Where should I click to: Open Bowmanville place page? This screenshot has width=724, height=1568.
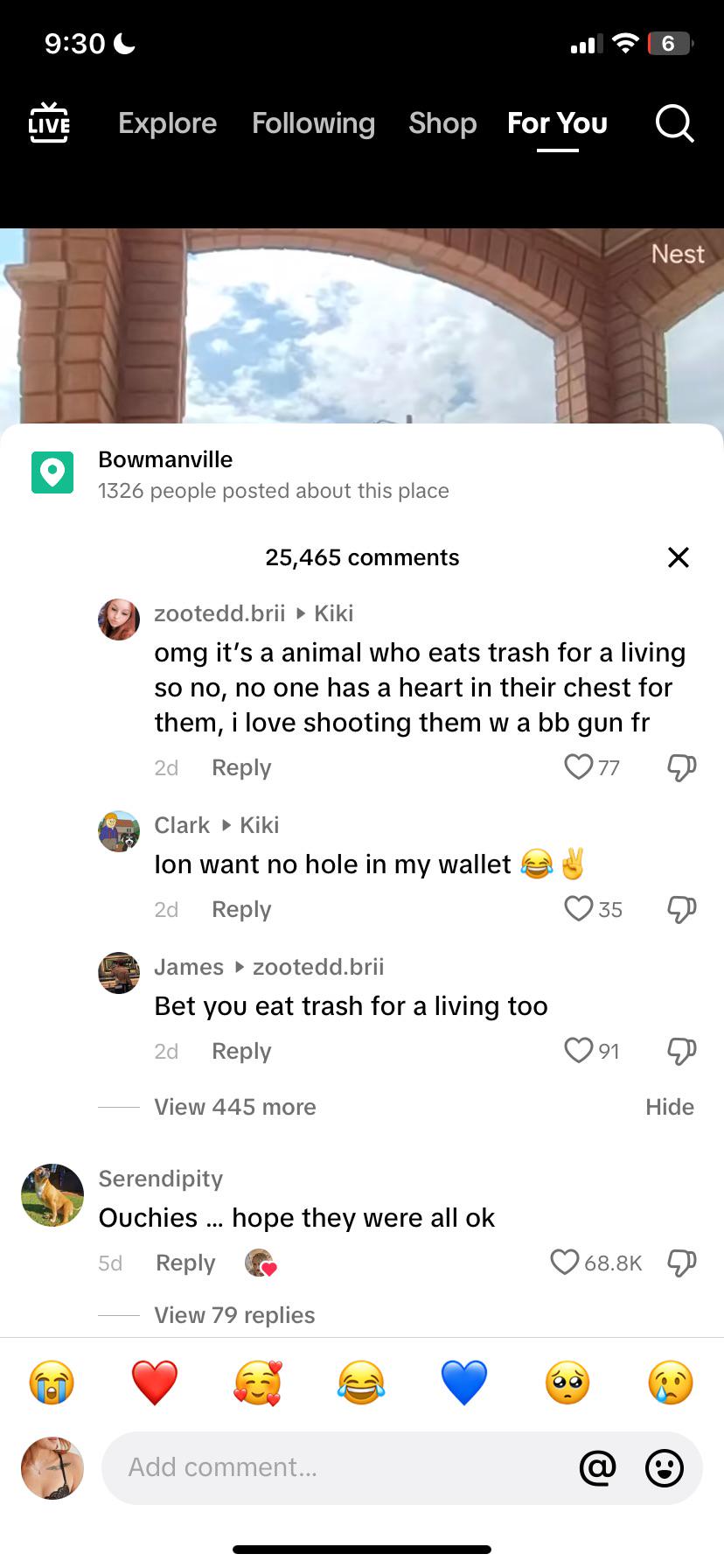pyautogui.click(x=165, y=459)
